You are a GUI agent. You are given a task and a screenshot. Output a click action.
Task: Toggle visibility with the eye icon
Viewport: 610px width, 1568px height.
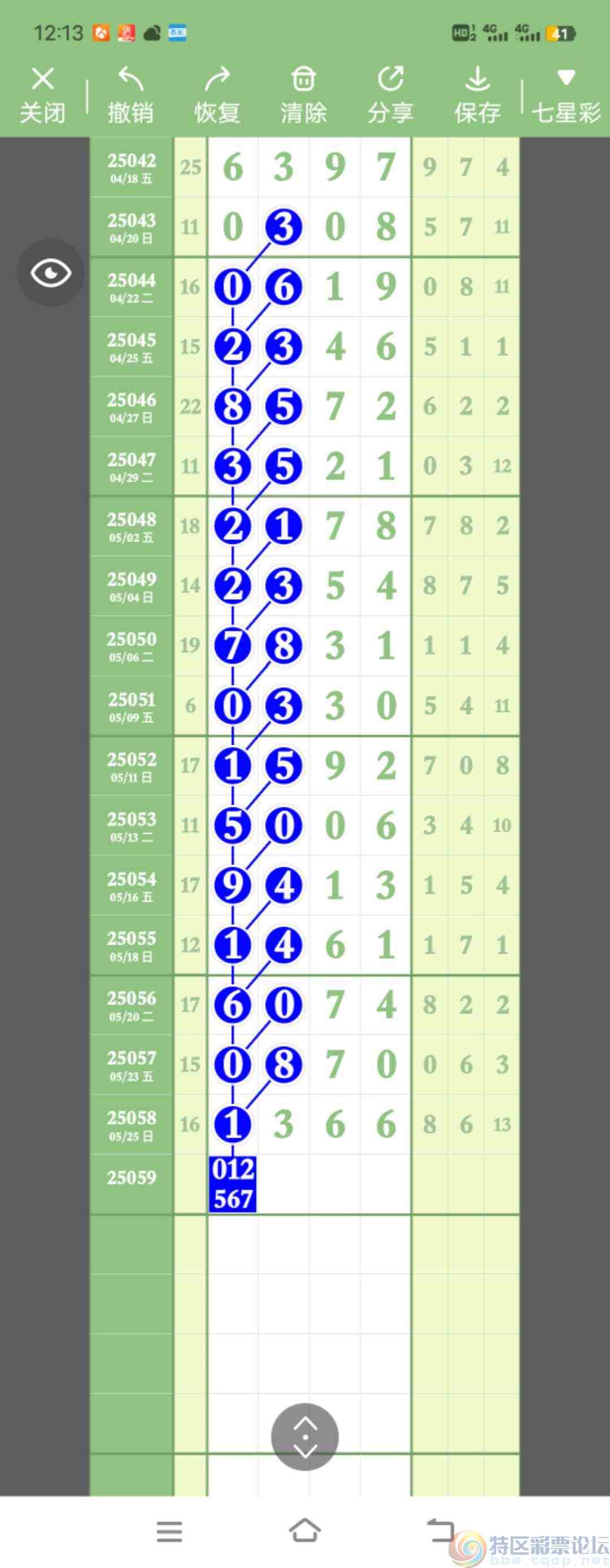[x=50, y=272]
